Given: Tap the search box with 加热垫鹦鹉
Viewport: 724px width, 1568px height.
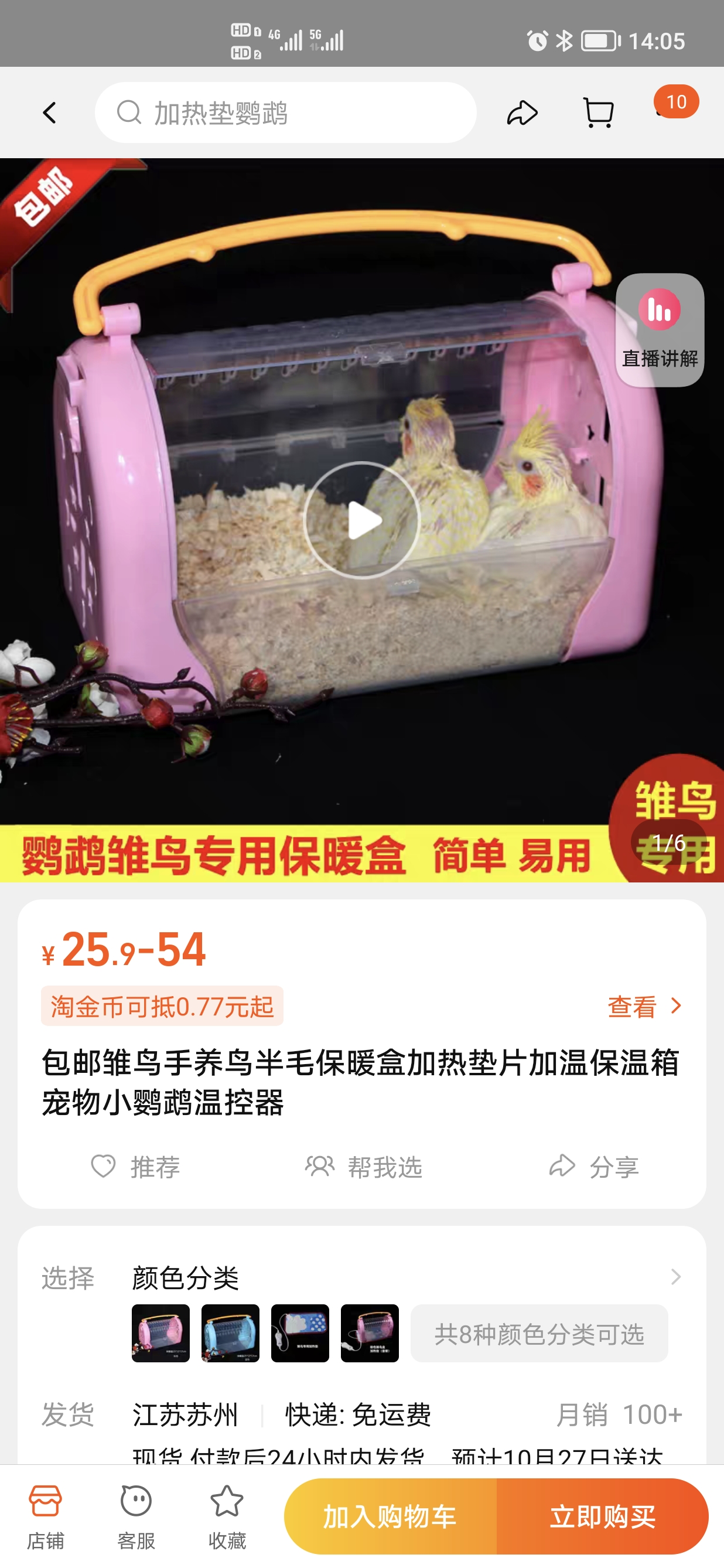Looking at the screenshot, I should (285, 113).
